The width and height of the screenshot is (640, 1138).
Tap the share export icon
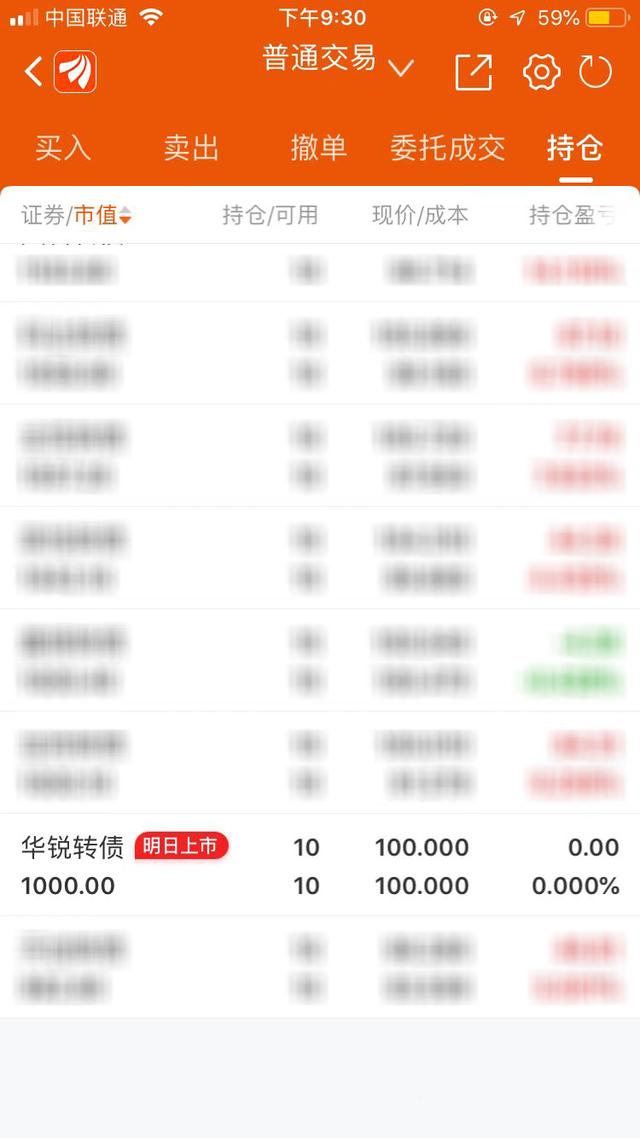[x=473, y=72]
